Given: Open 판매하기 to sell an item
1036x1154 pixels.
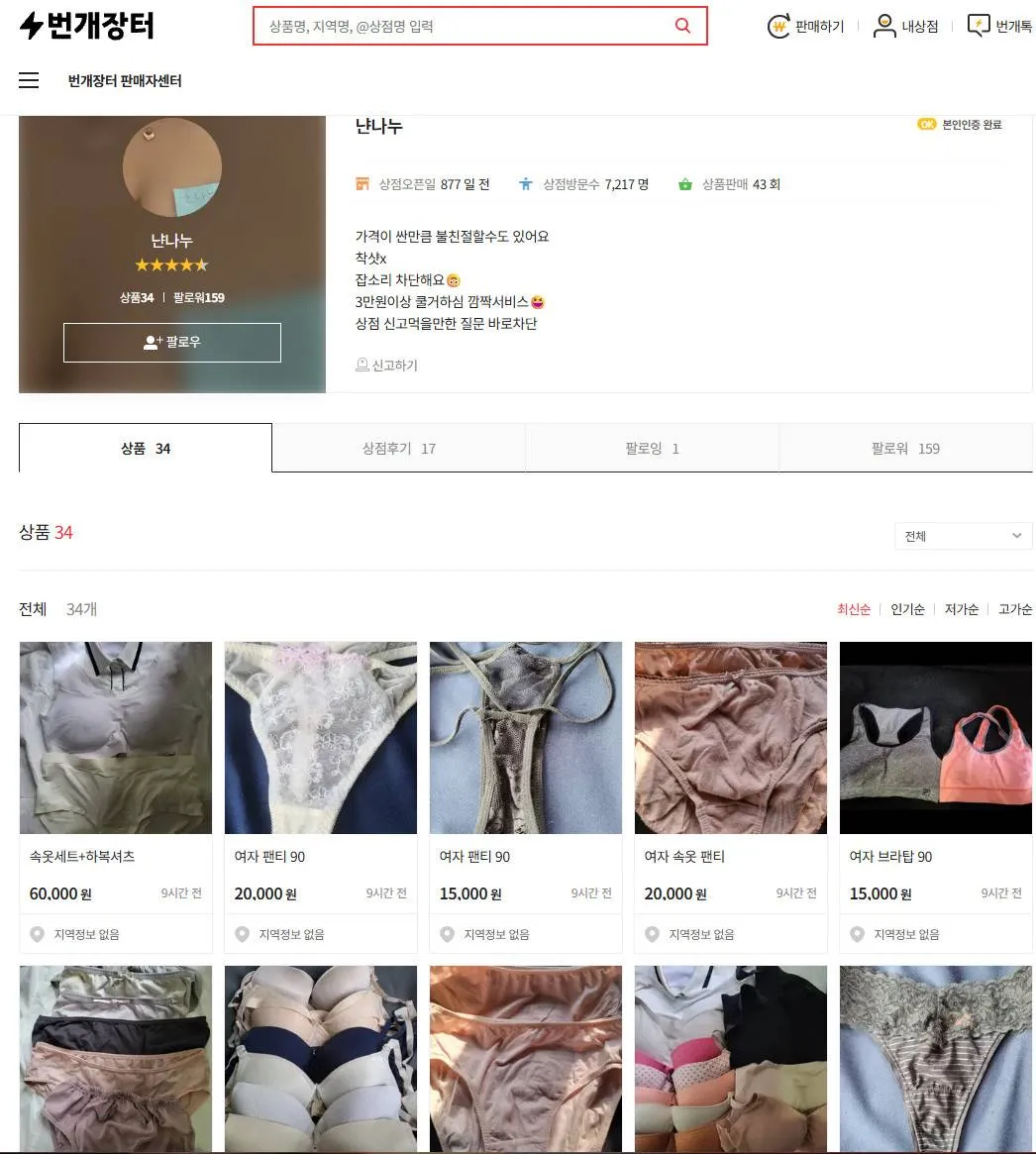Looking at the screenshot, I should coord(806,27).
